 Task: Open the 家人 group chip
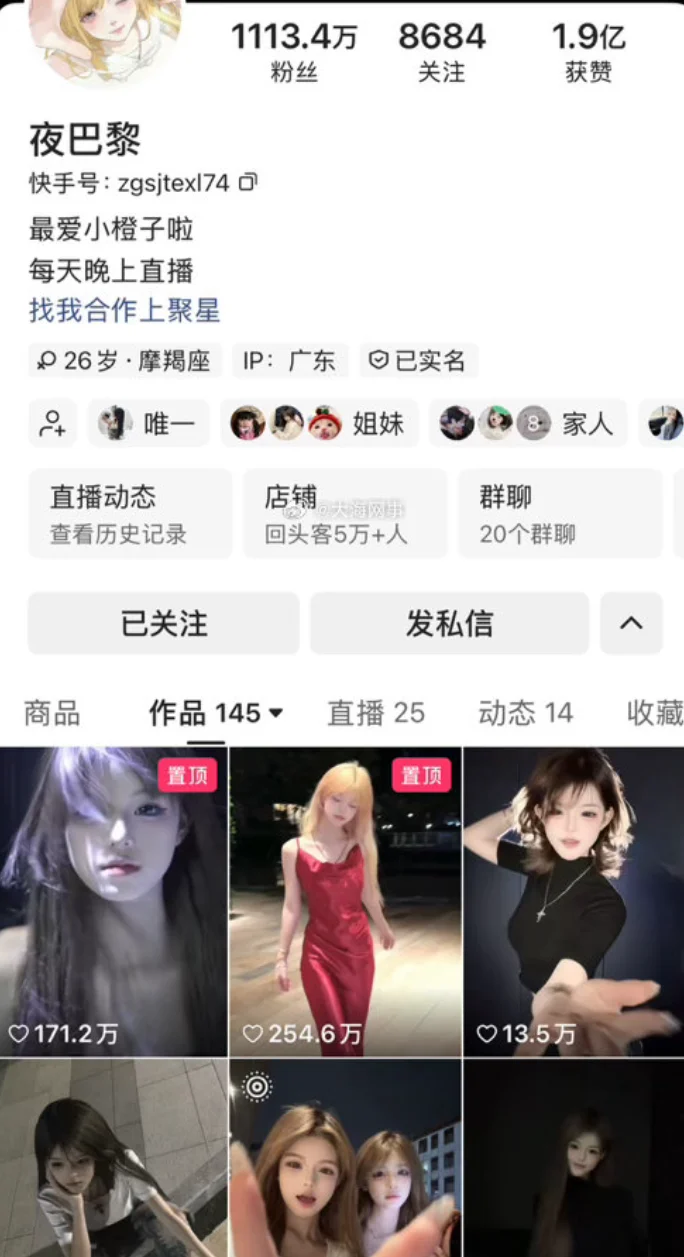tap(527, 423)
